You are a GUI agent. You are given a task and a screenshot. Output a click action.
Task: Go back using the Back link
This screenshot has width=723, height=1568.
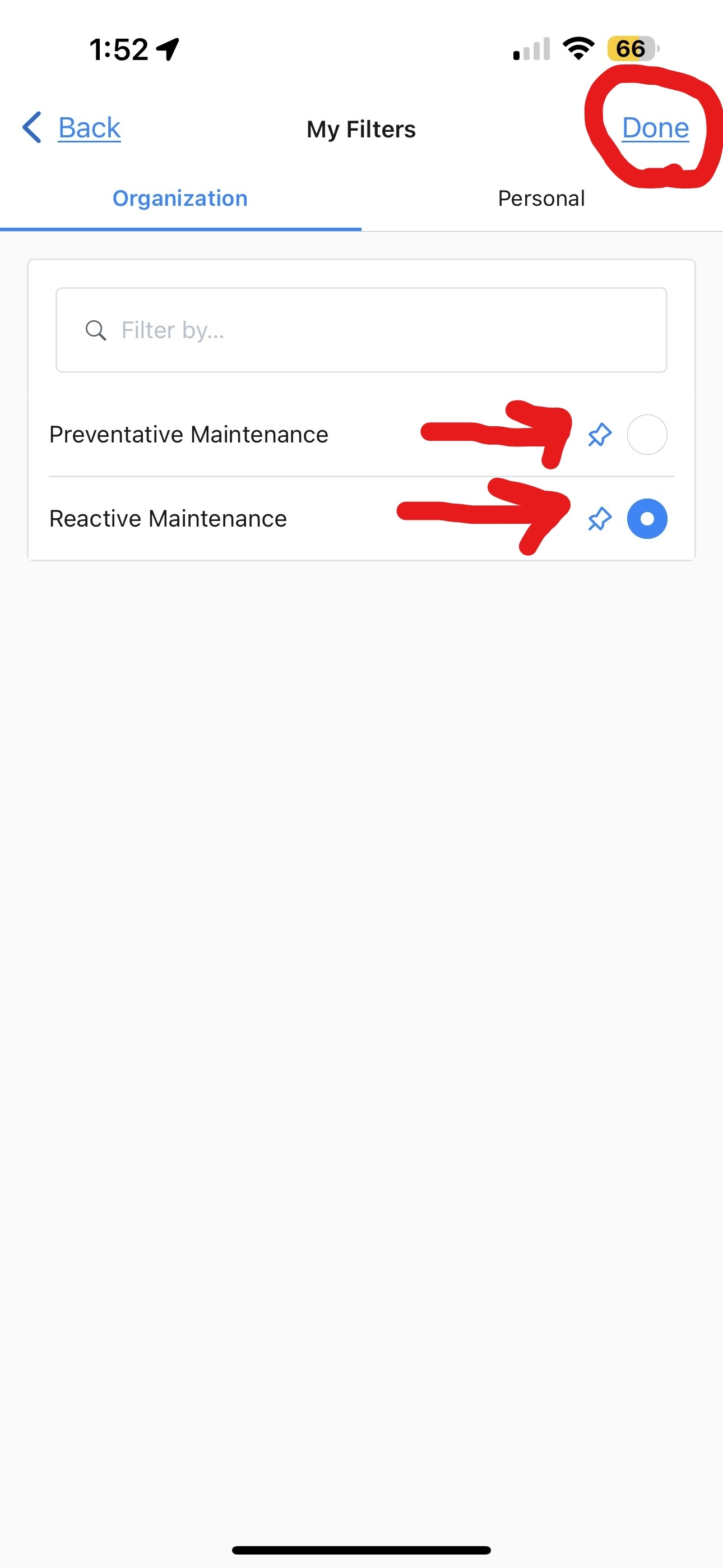tap(88, 128)
